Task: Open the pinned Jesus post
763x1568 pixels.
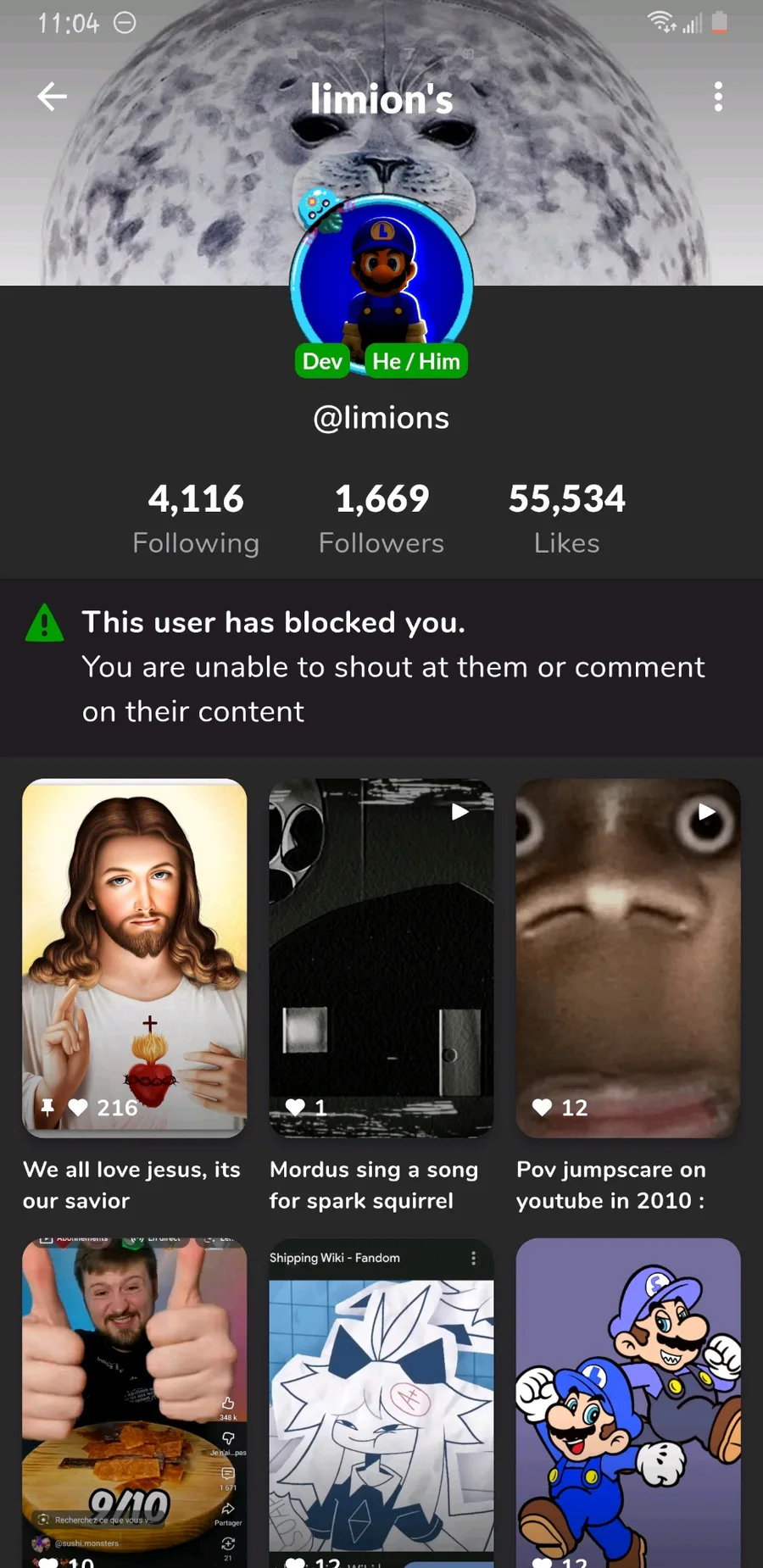Action: point(135,958)
